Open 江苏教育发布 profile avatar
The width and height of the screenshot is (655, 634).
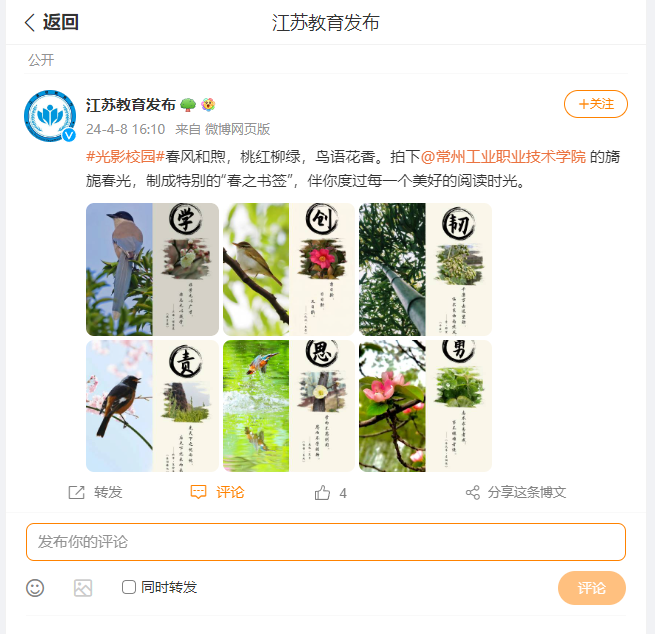point(50,116)
